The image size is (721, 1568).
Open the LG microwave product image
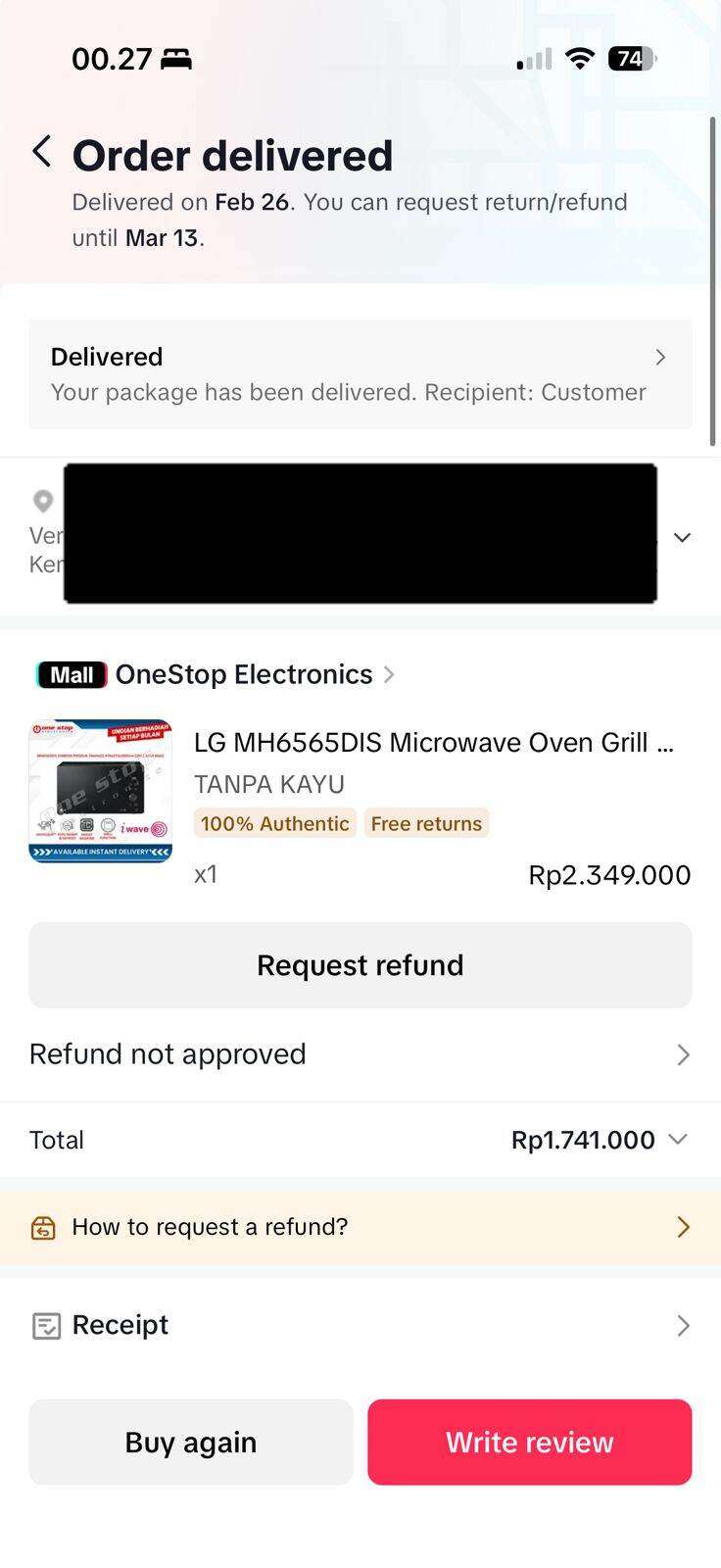[x=100, y=791]
